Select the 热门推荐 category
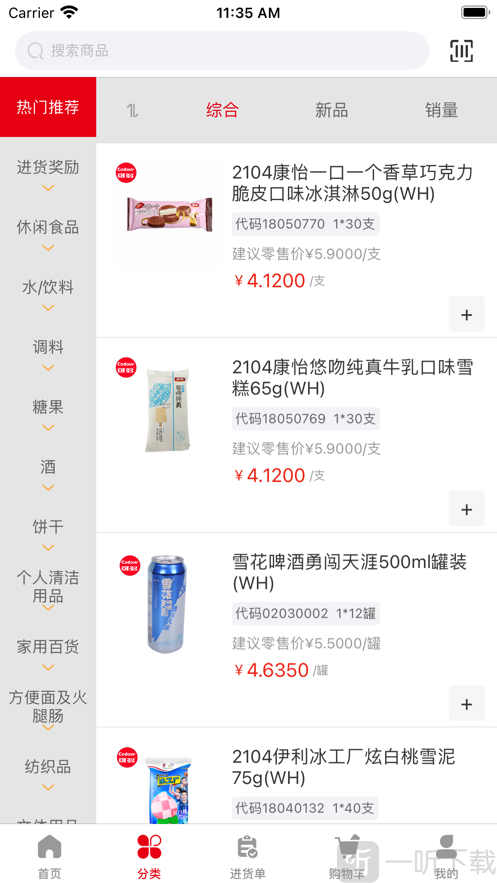Image resolution: width=497 pixels, height=883 pixels. (x=48, y=107)
